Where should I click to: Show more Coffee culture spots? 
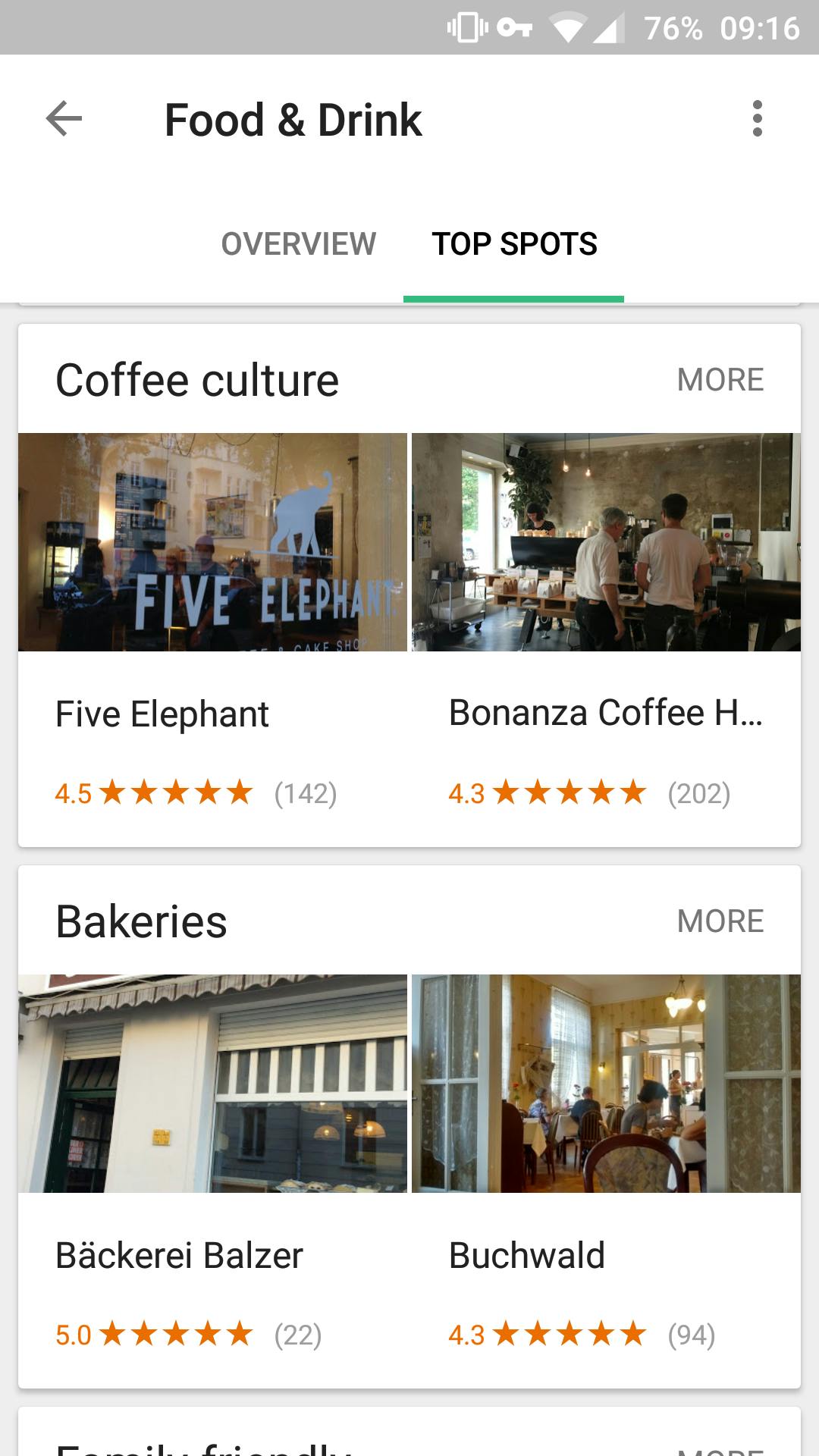click(x=720, y=380)
